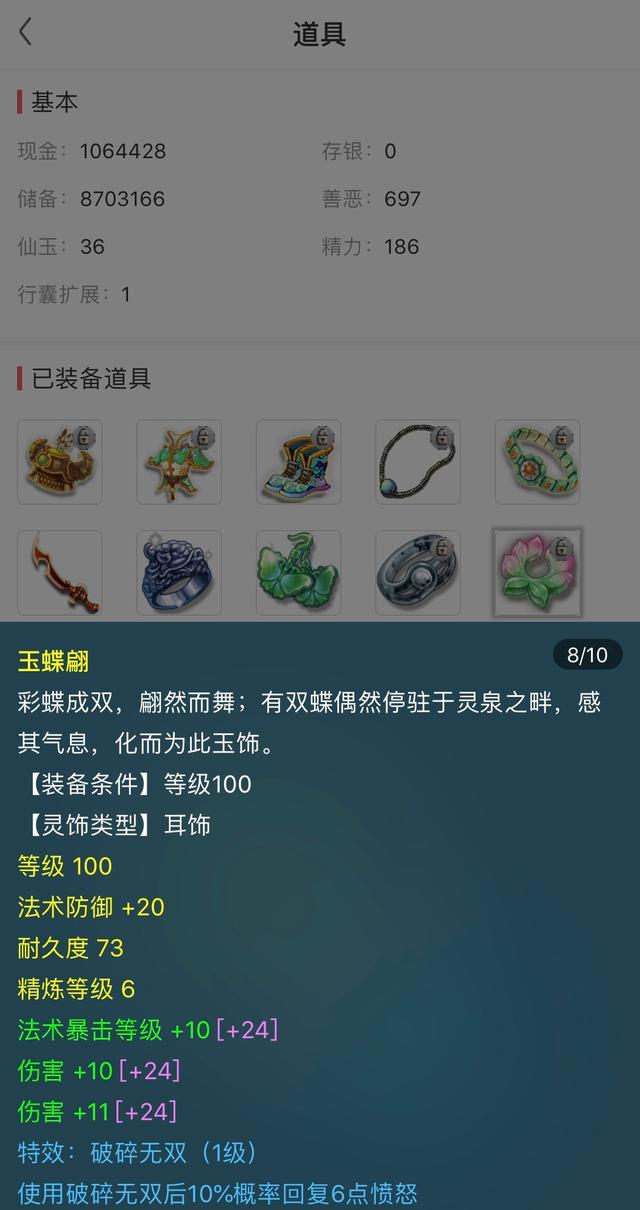View the green armor equipment item
The width and height of the screenshot is (640, 1210).
pos(179,461)
